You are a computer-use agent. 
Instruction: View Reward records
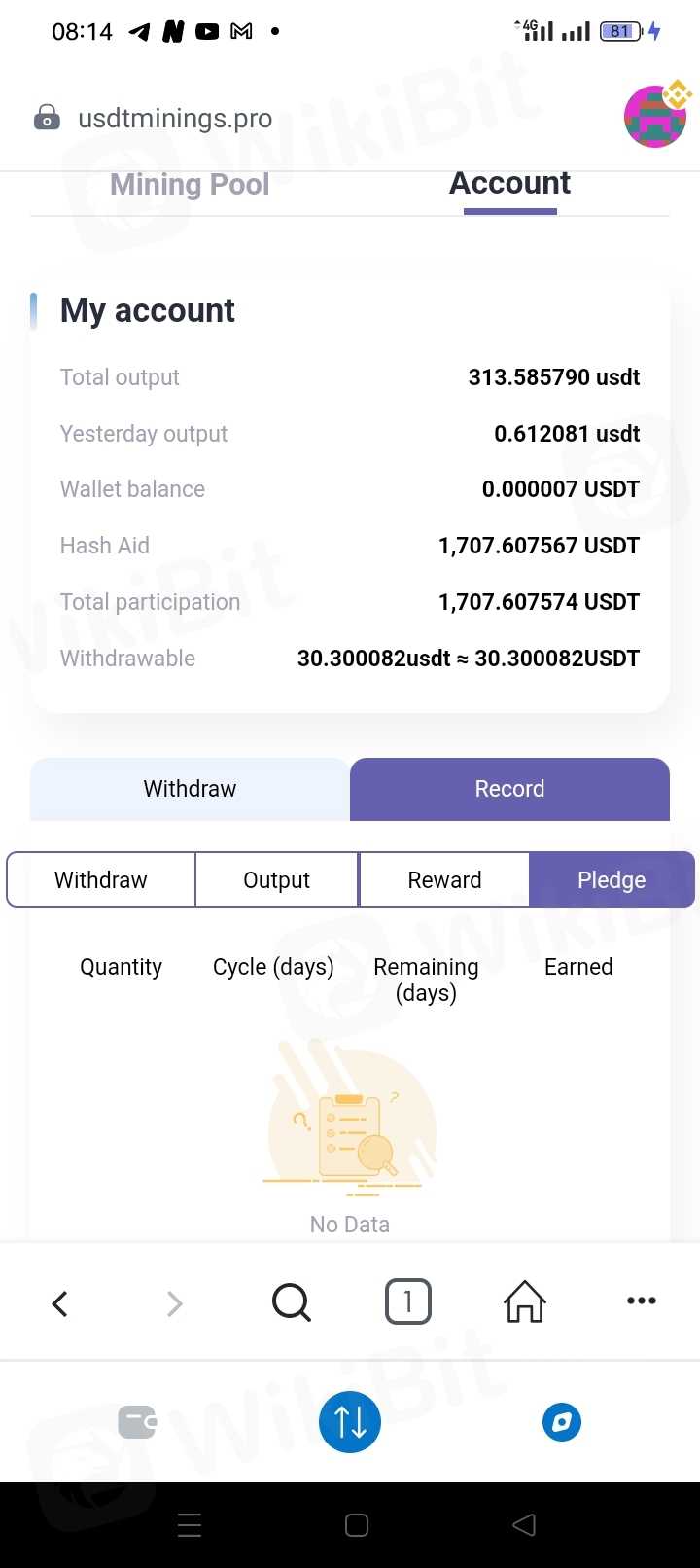coord(444,880)
